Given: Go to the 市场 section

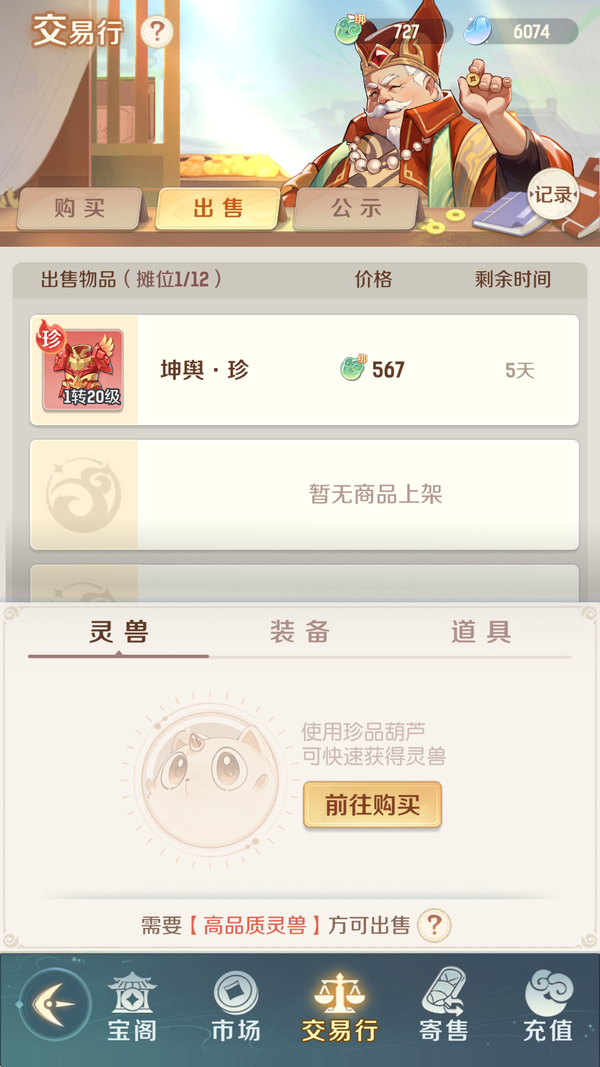Looking at the screenshot, I should [x=236, y=1008].
